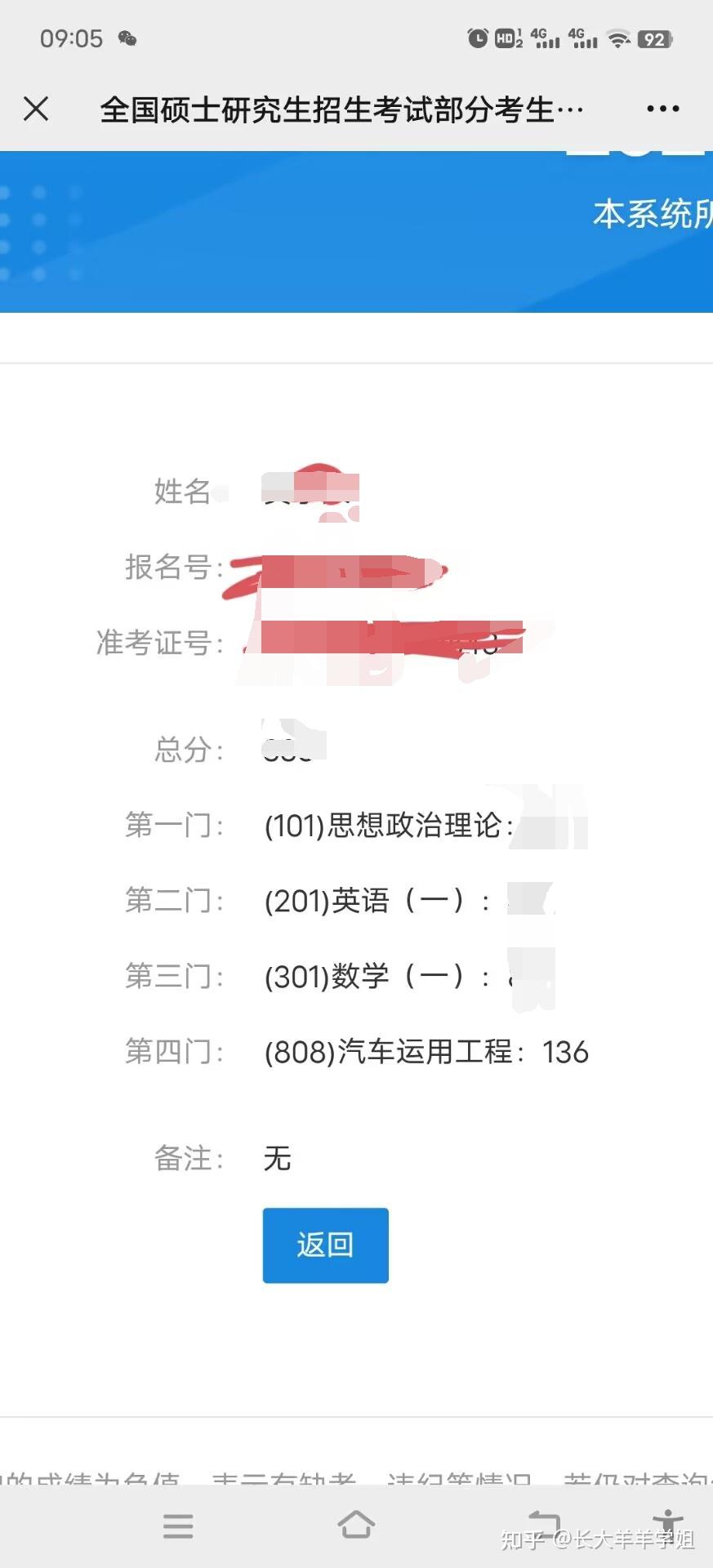This screenshot has width=713, height=1568.
Task: Close the webpage with the X icon
Action: 36,108
